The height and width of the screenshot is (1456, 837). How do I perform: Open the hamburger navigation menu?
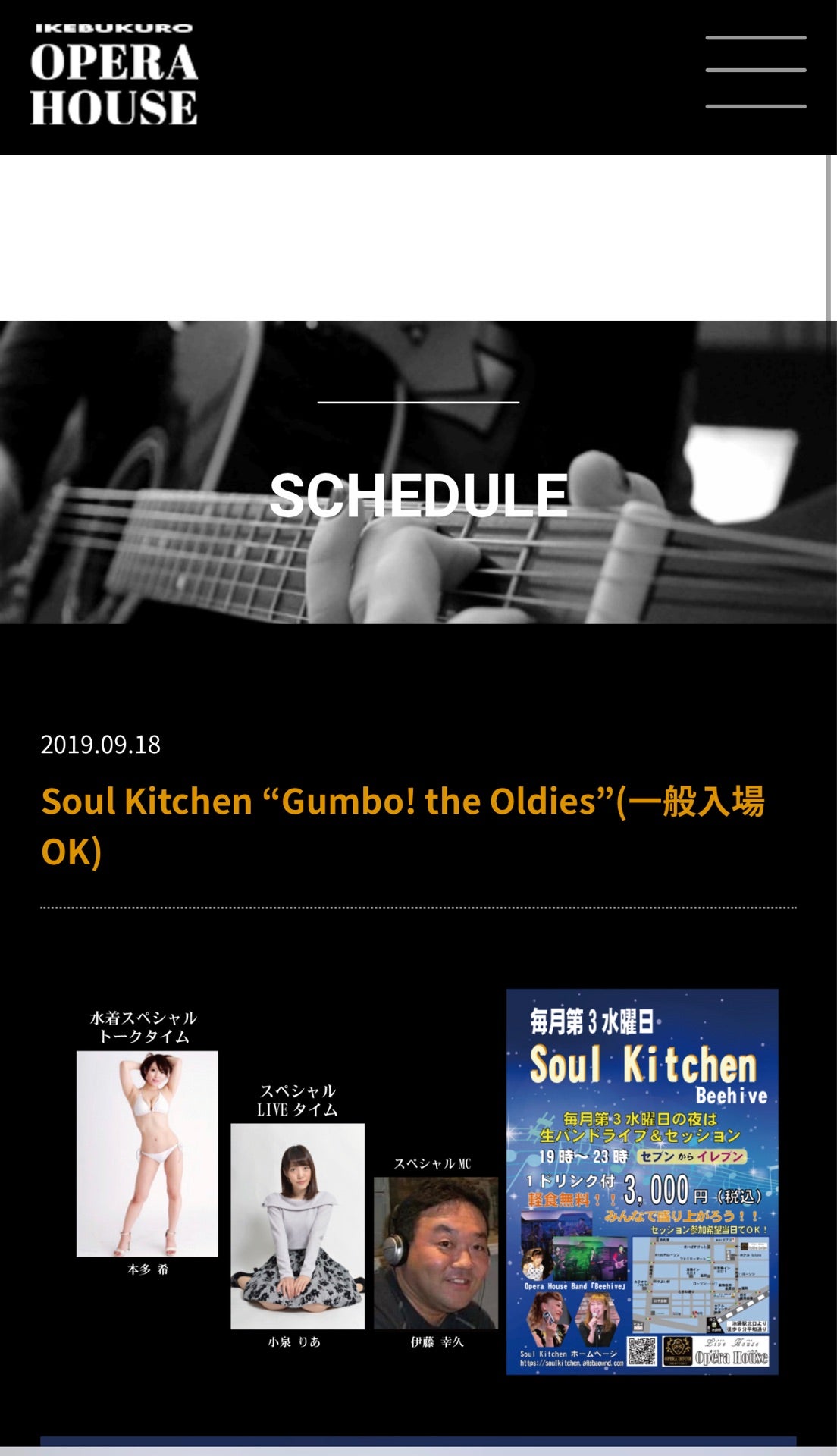pos(755,71)
